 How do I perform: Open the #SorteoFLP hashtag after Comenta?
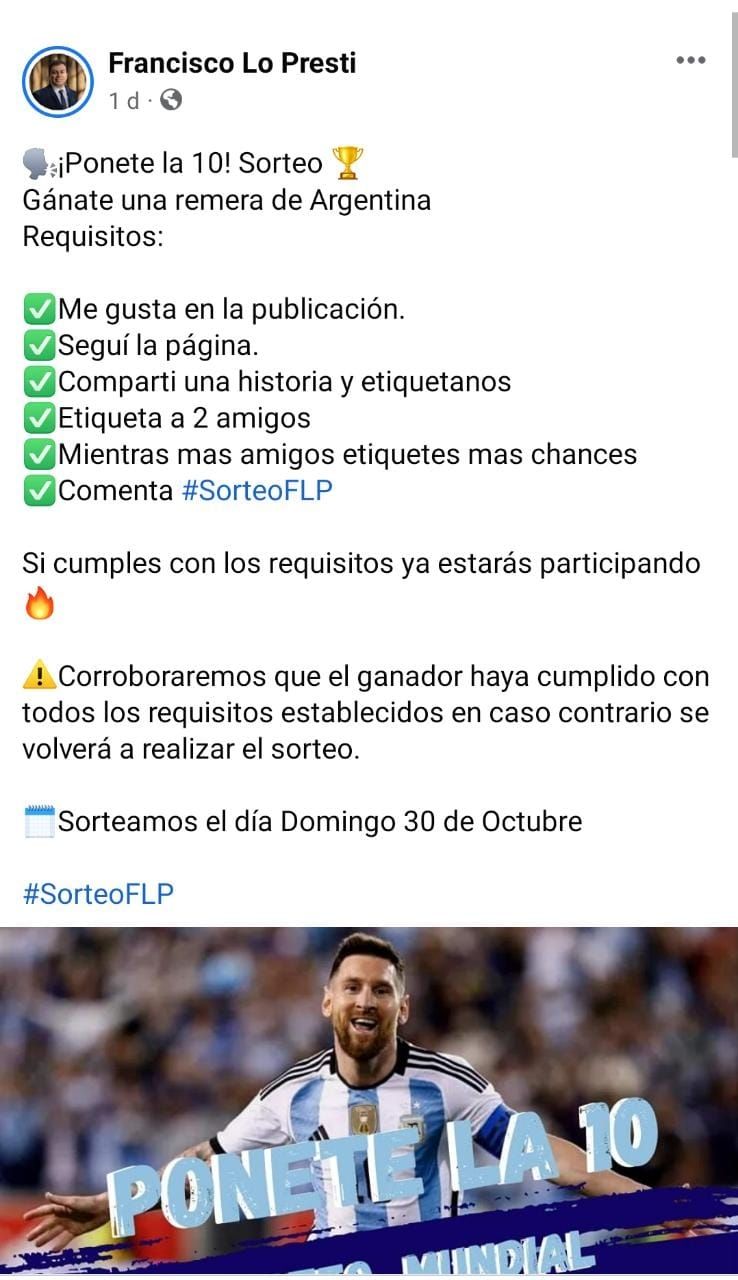(x=257, y=491)
